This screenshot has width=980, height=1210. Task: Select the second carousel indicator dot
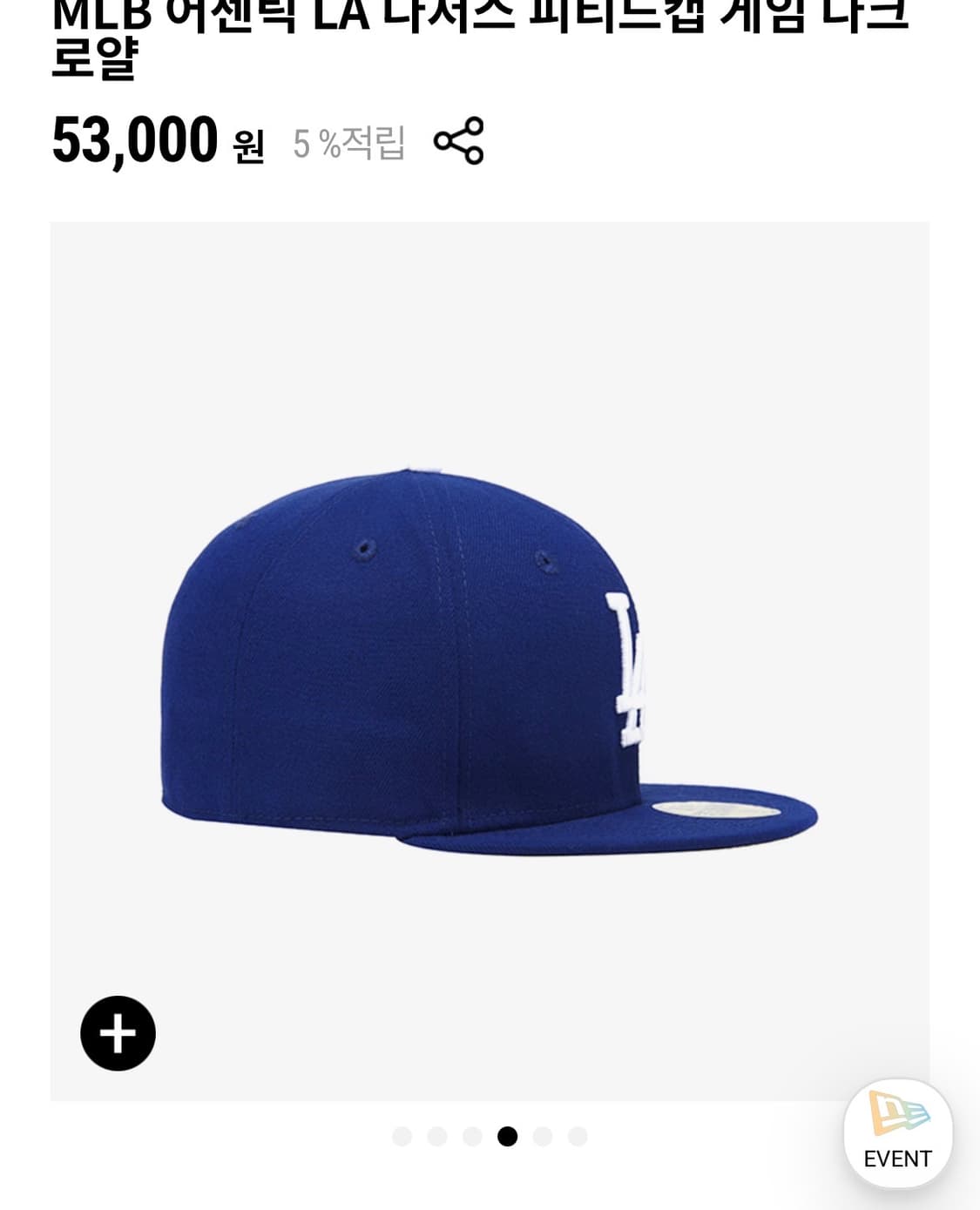(438, 1137)
